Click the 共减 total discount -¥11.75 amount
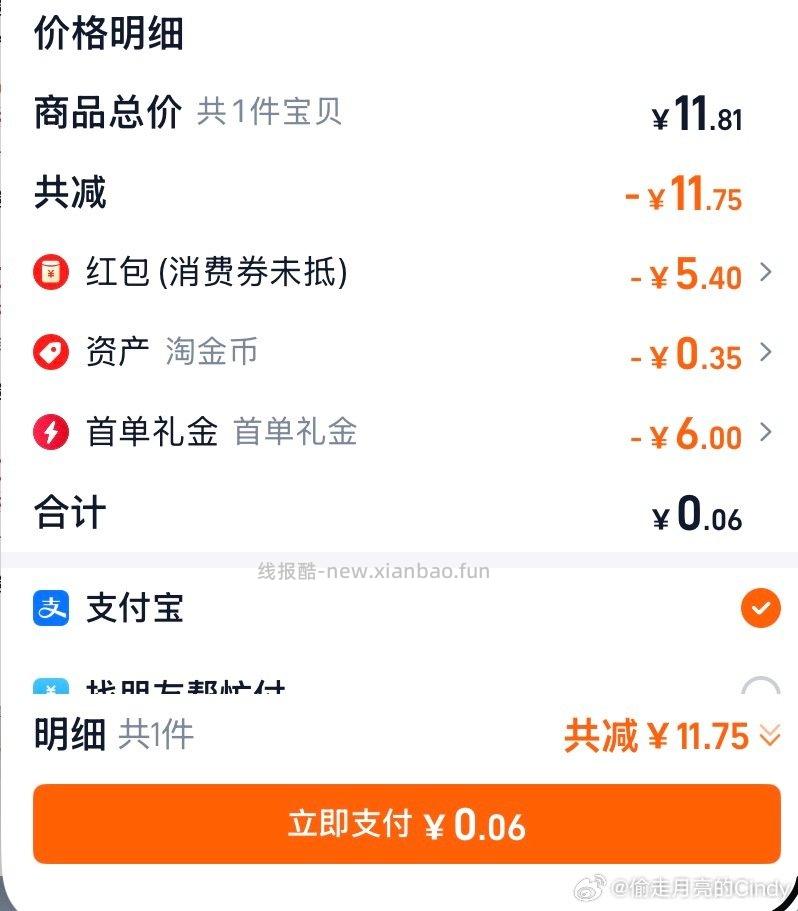798x911 pixels. (692, 194)
